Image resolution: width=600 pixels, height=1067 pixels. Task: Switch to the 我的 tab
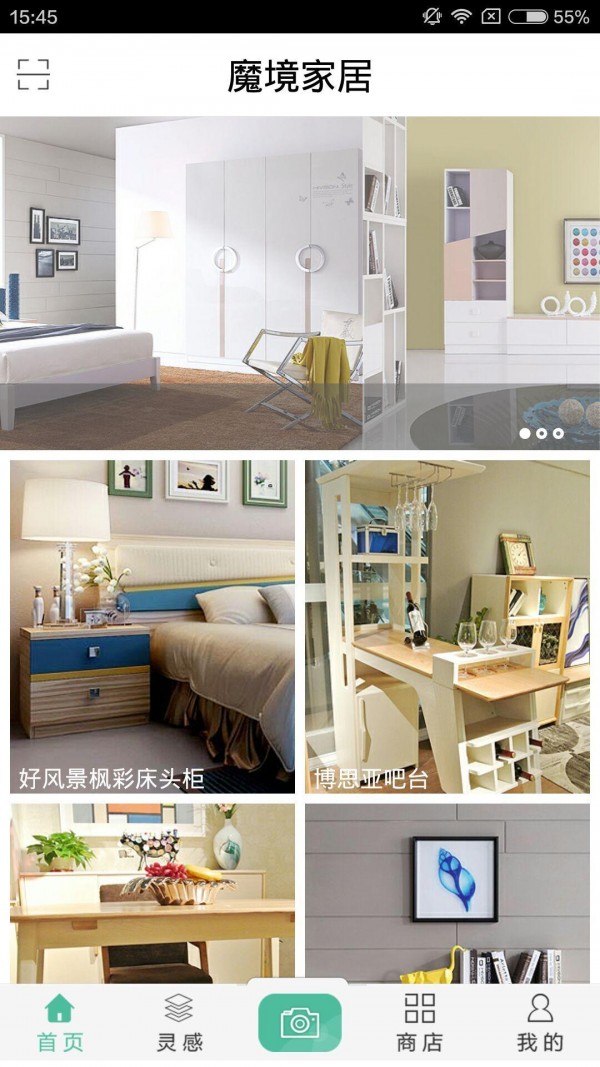540,1023
